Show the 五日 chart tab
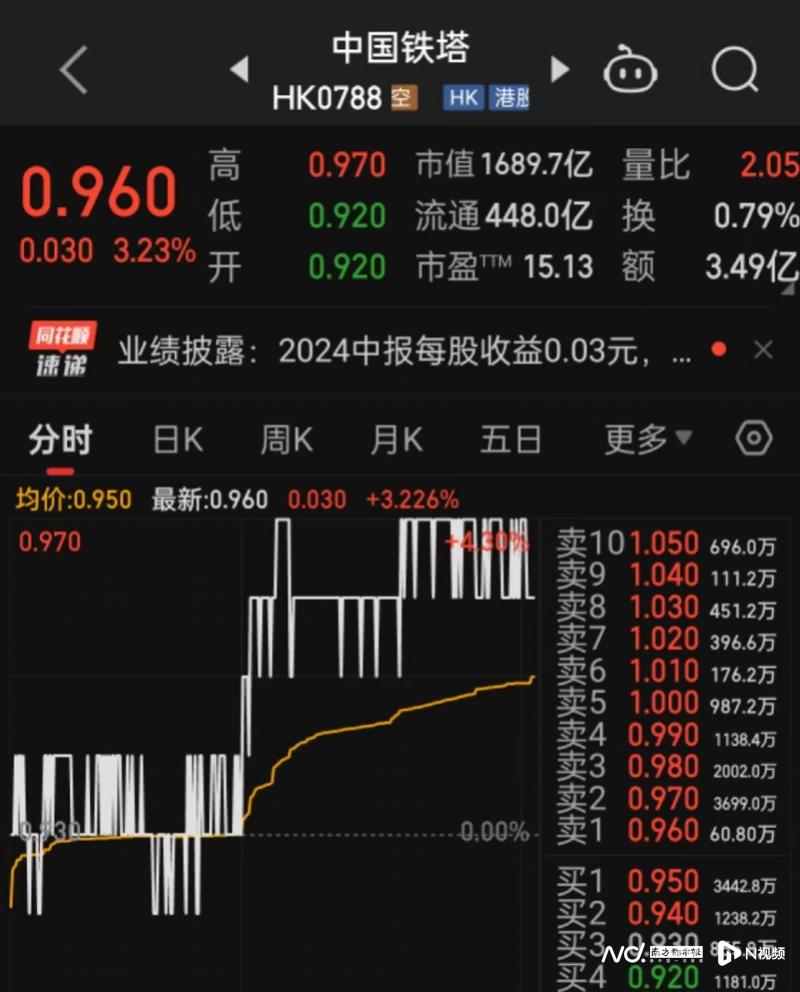Screen dimensions: 800x992 click(511, 439)
